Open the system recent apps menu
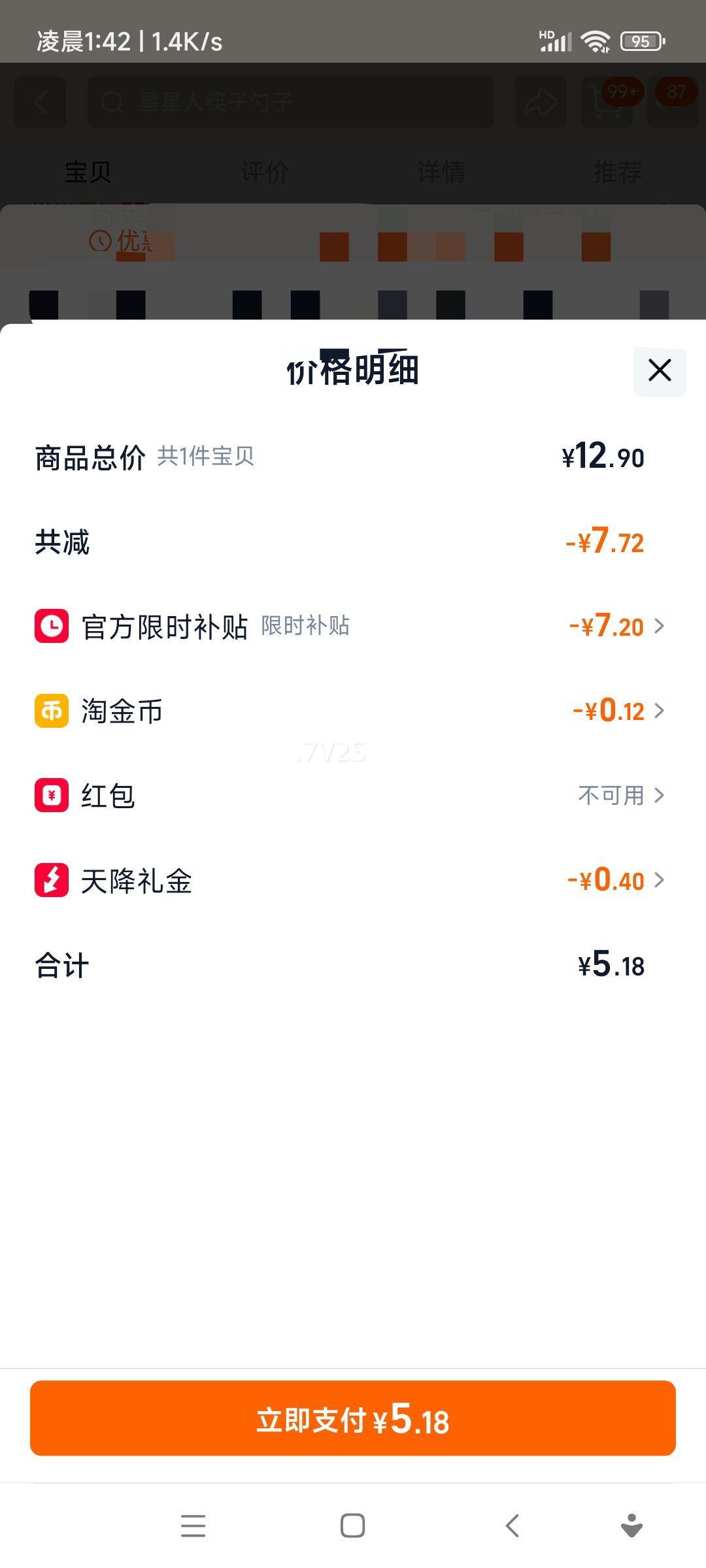The image size is (706, 1568). coord(193,1526)
